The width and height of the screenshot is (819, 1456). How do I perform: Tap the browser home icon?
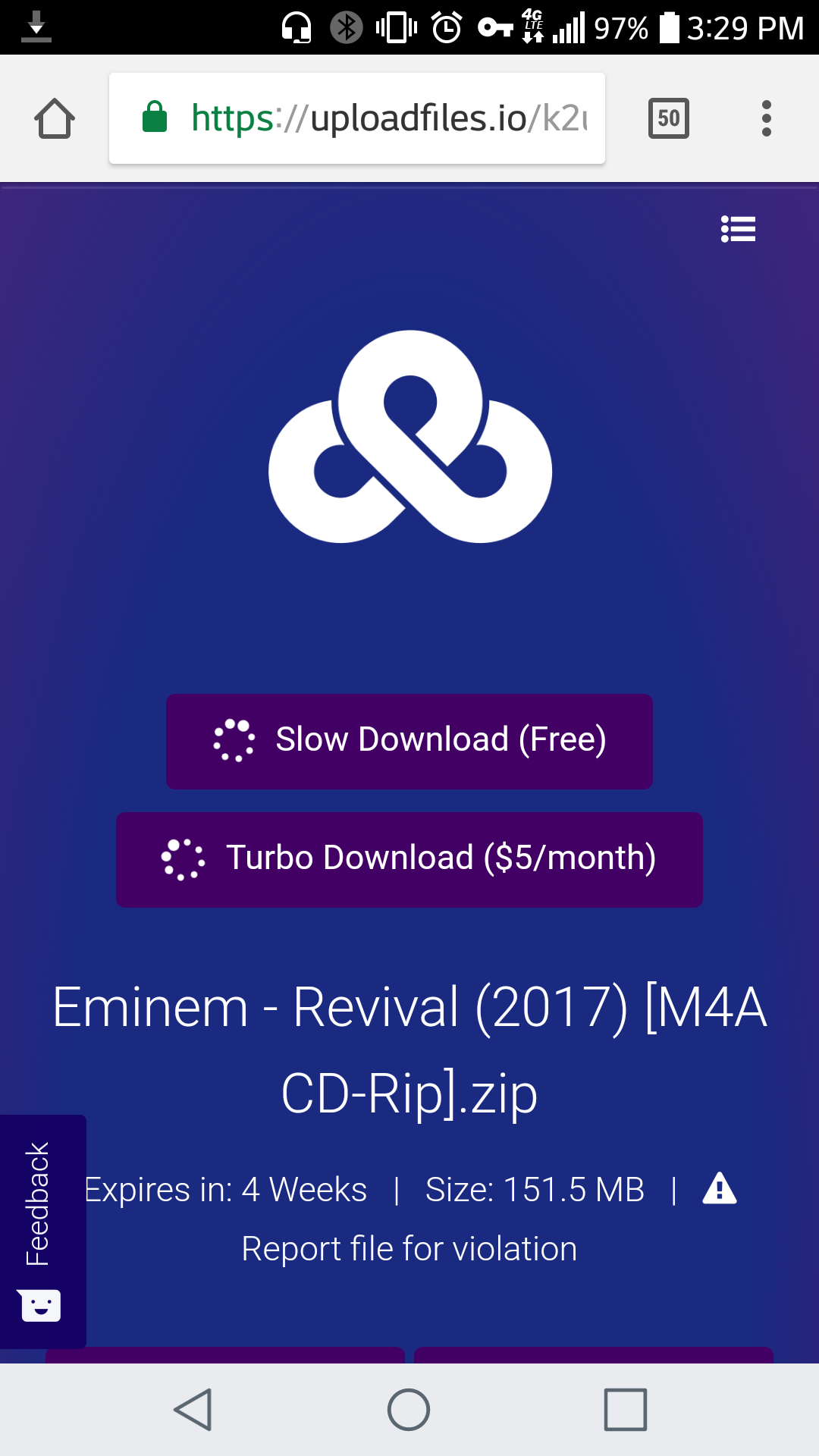[x=55, y=118]
